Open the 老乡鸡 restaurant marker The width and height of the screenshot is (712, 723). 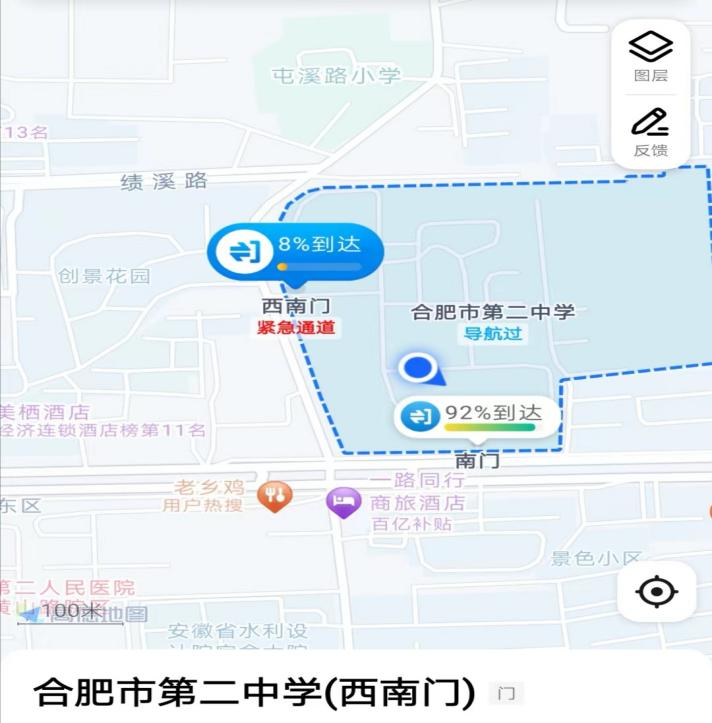tap(275, 495)
